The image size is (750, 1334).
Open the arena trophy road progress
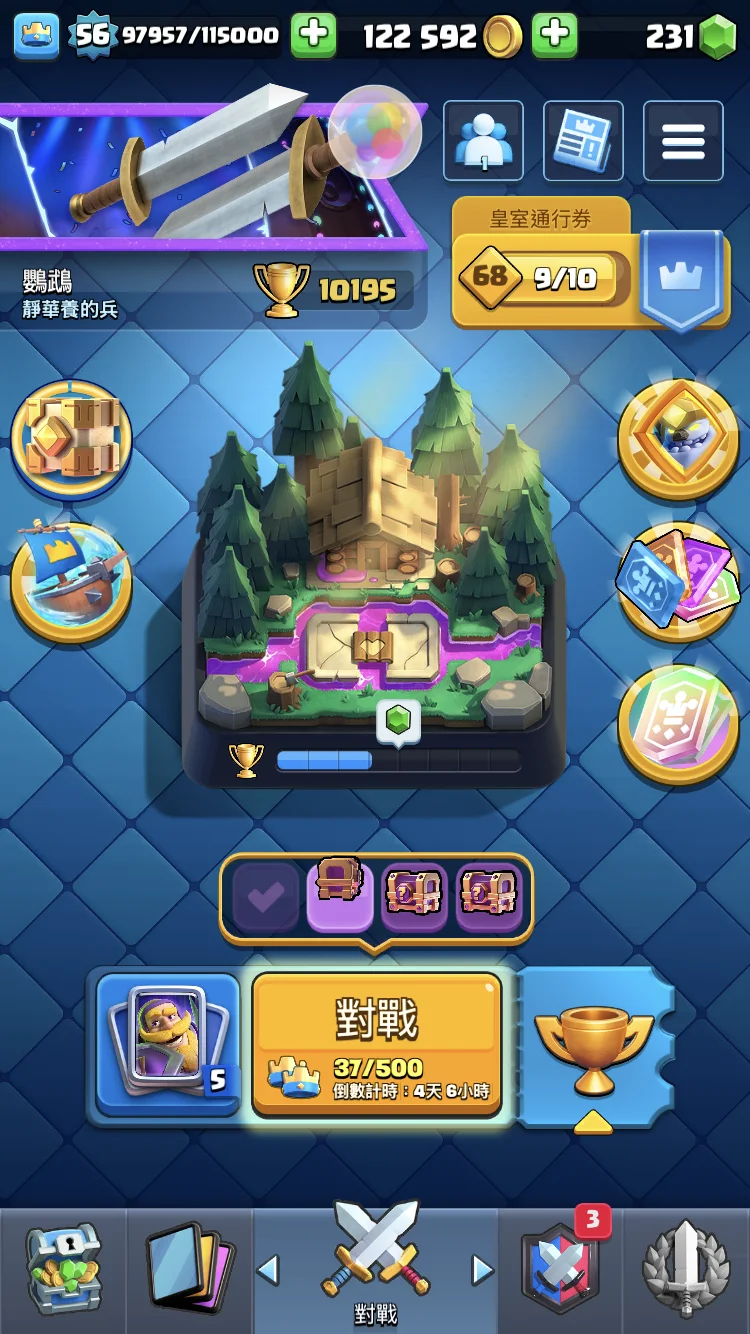point(377,760)
